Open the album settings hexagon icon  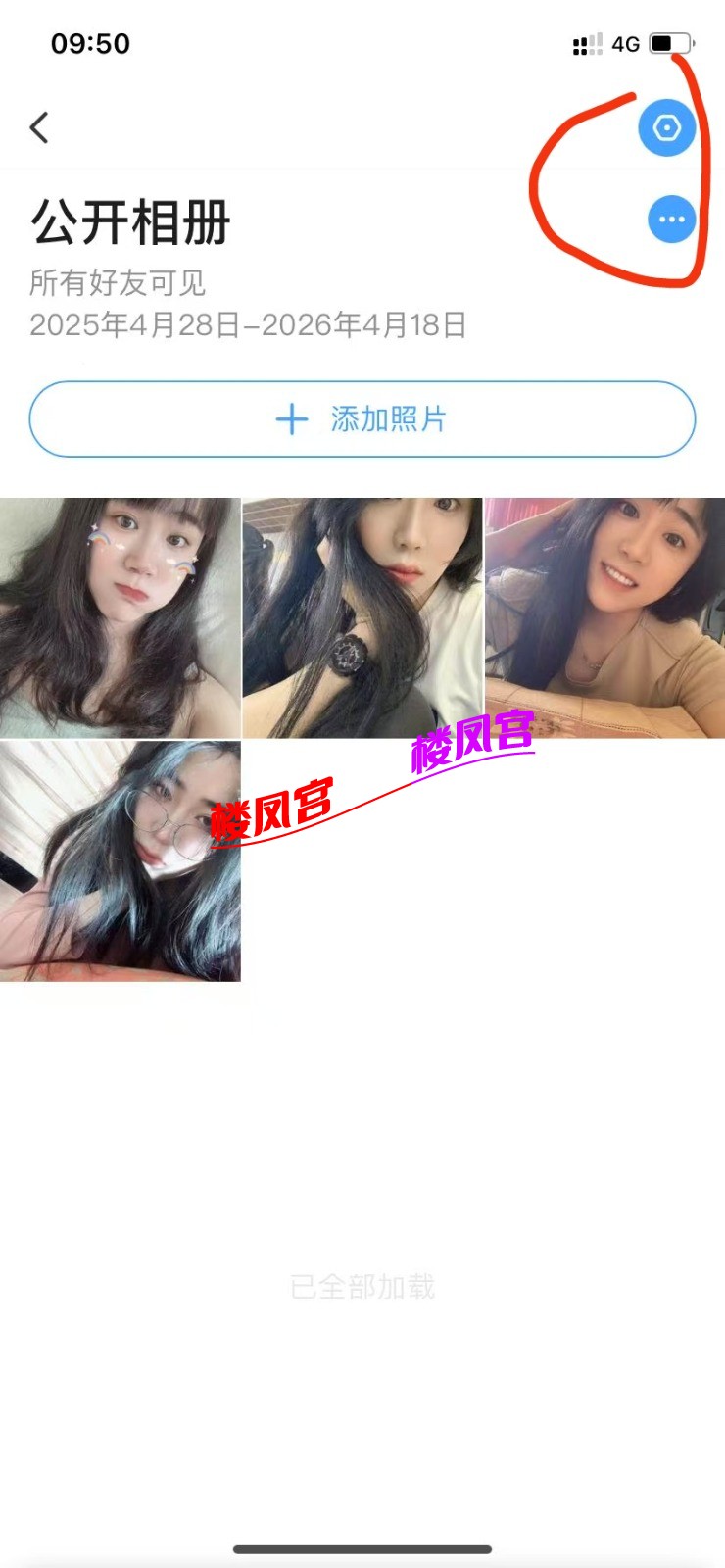click(x=667, y=127)
